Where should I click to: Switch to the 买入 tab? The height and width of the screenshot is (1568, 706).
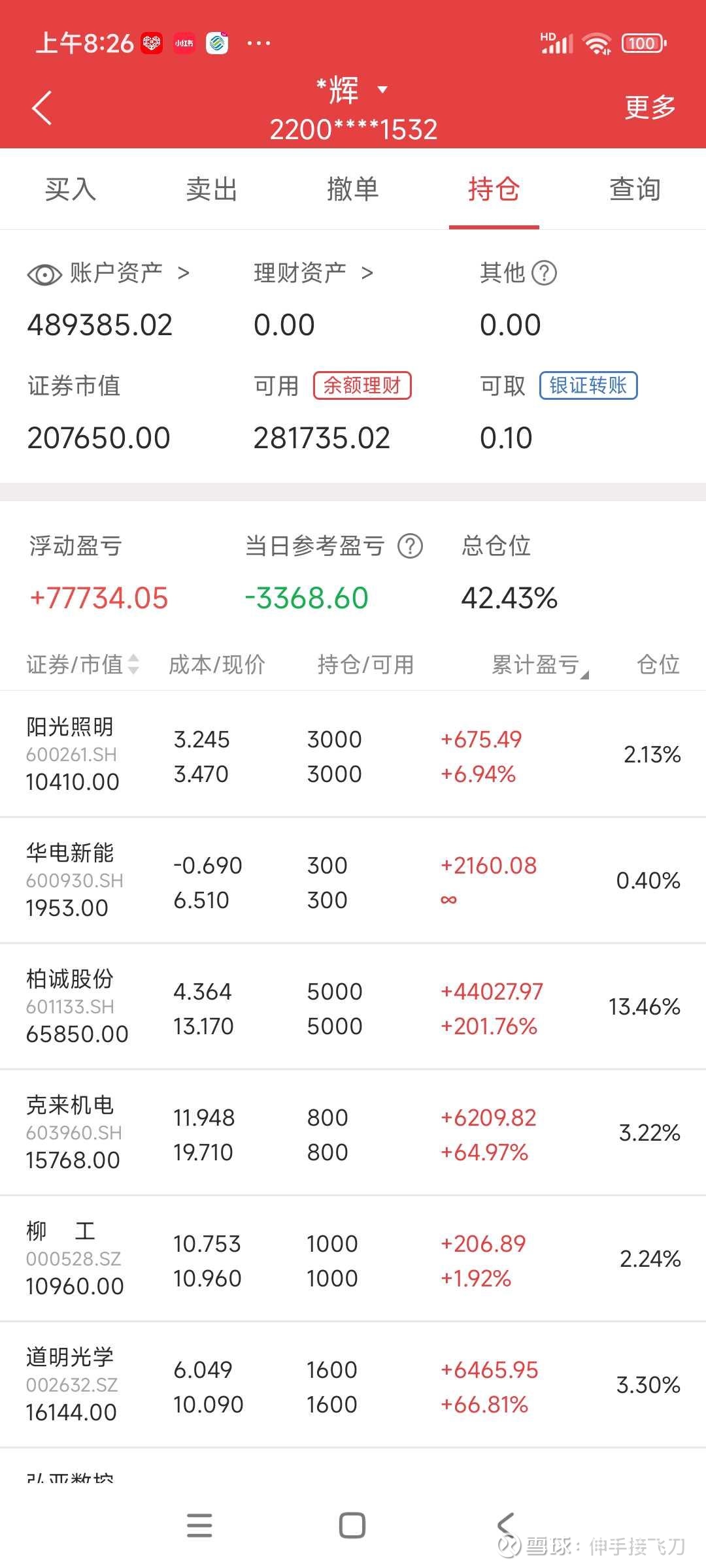tap(71, 189)
